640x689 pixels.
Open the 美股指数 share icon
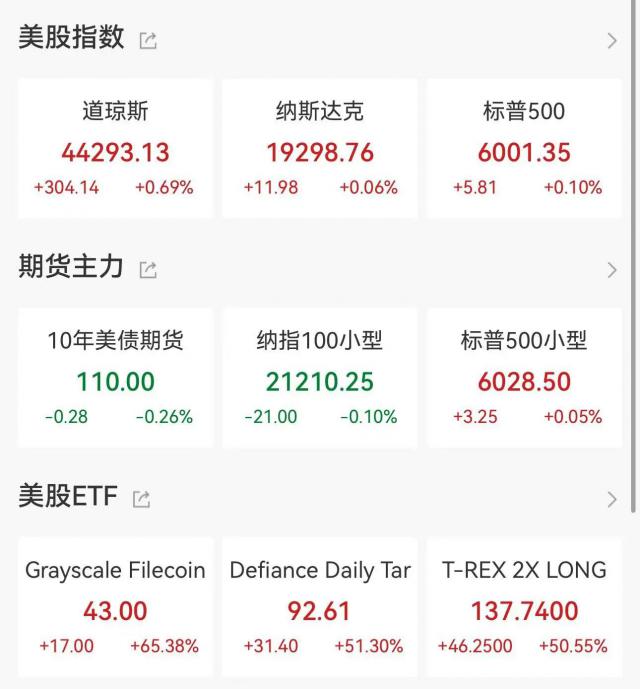click(x=148, y=41)
